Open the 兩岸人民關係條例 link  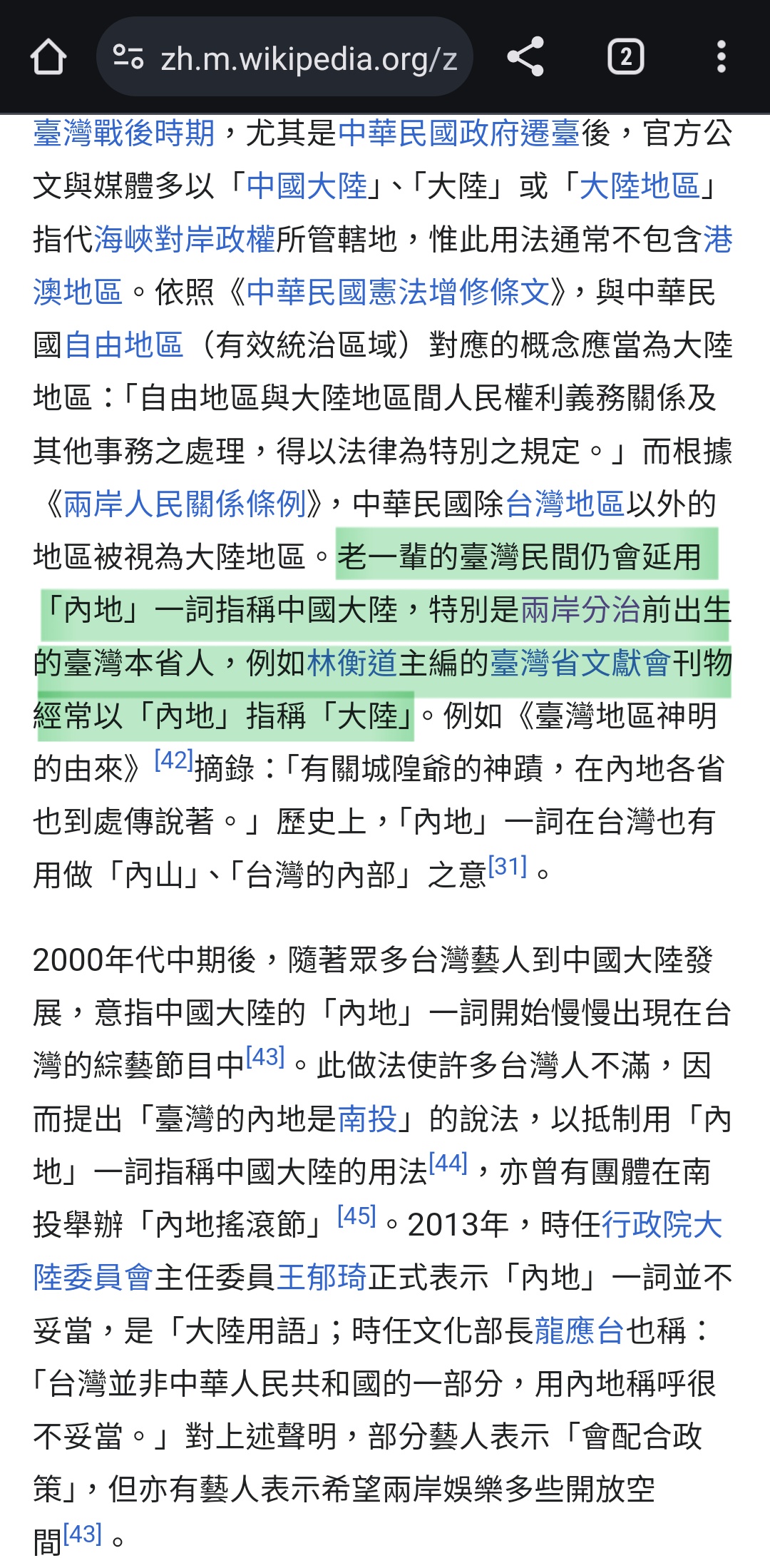pyautogui.click(x=184, y=504)
